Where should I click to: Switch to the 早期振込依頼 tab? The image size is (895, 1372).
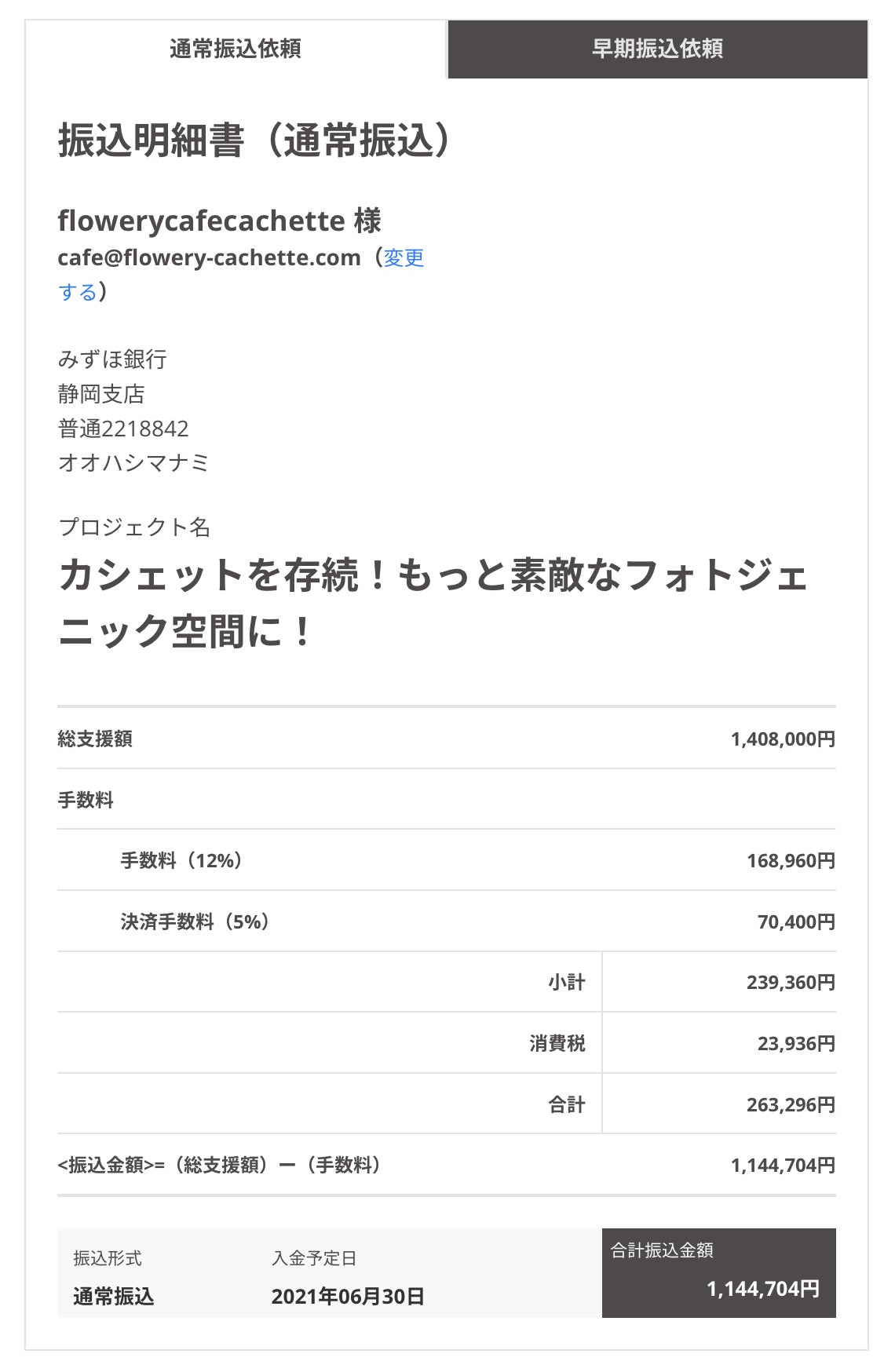(x=657, y=49)
